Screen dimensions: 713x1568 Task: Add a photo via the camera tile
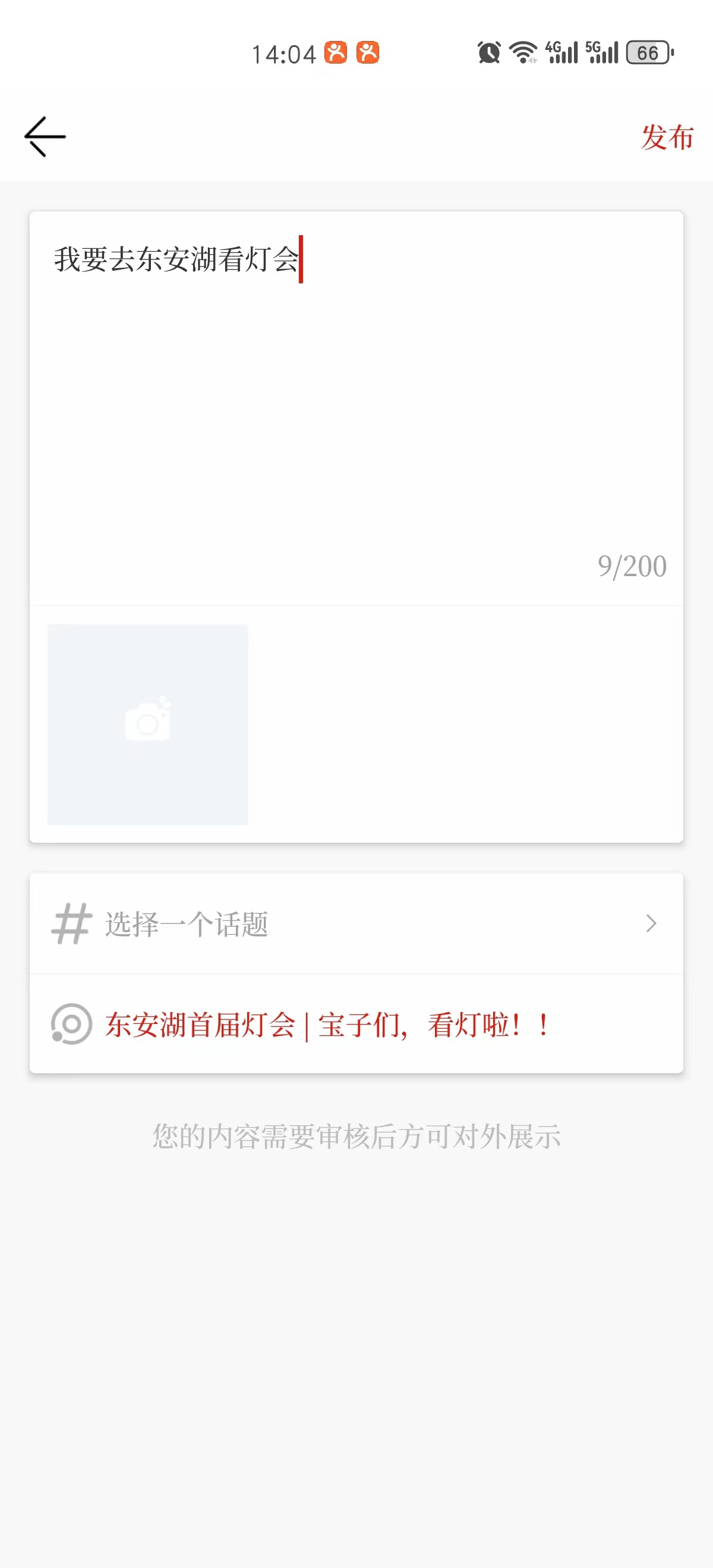(x=148, y=724)
